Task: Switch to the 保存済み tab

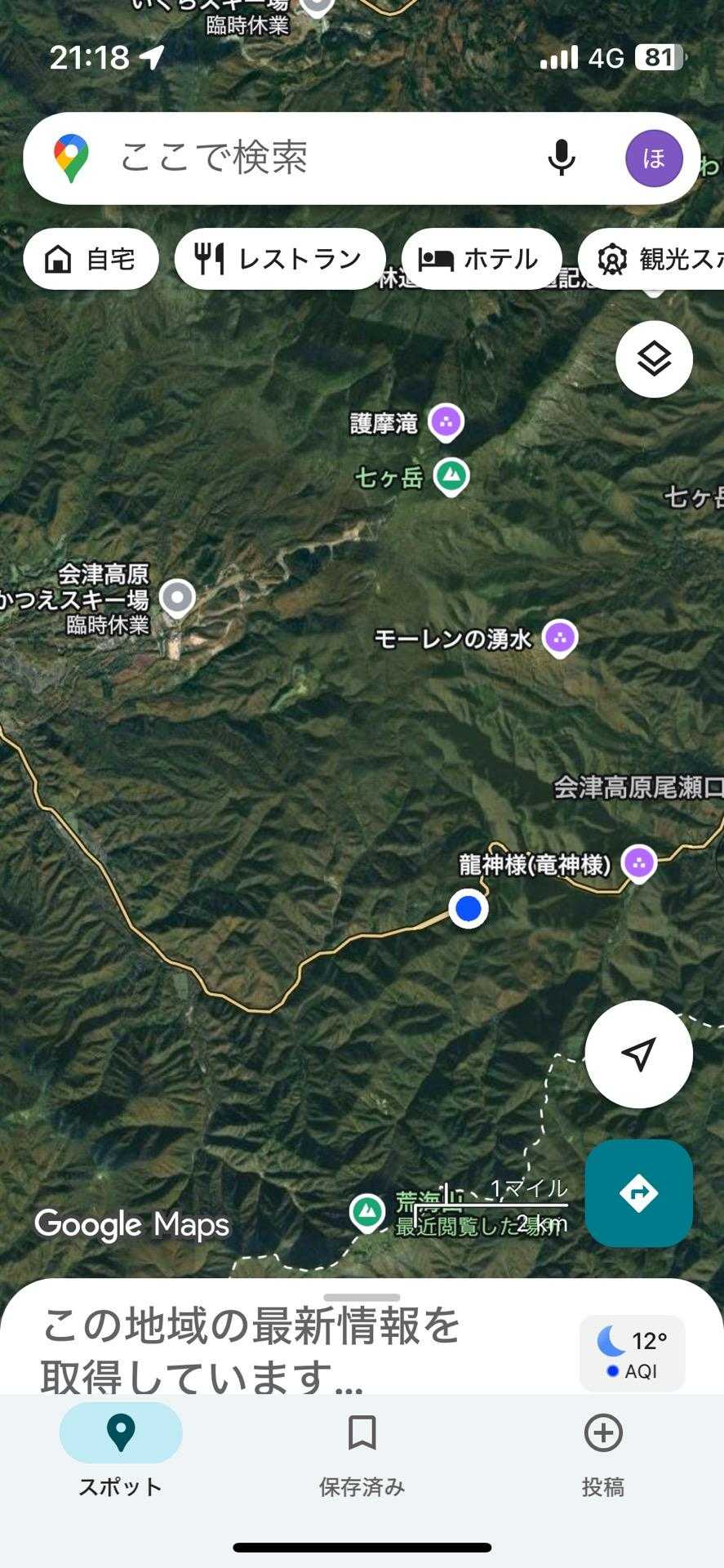Action: [x=362, y=1454]
